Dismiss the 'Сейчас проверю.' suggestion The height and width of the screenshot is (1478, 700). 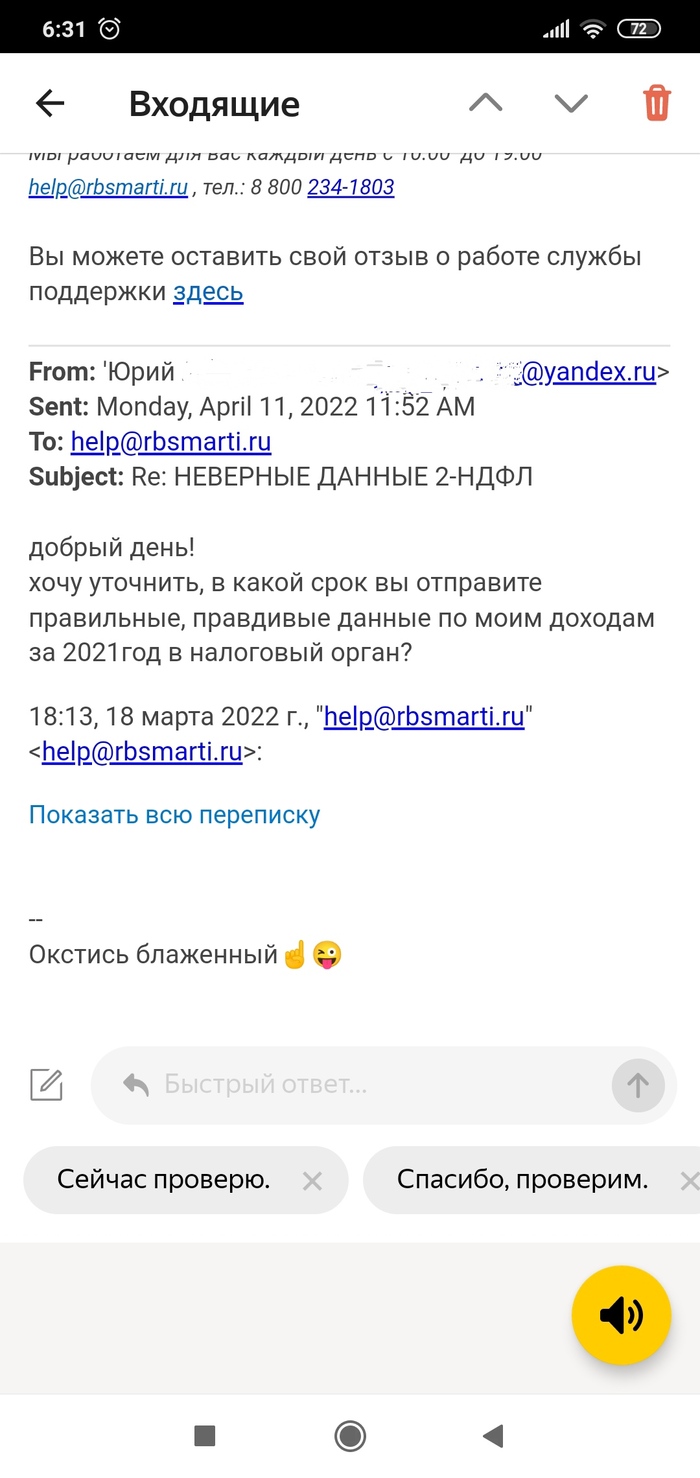[312, 1181]
